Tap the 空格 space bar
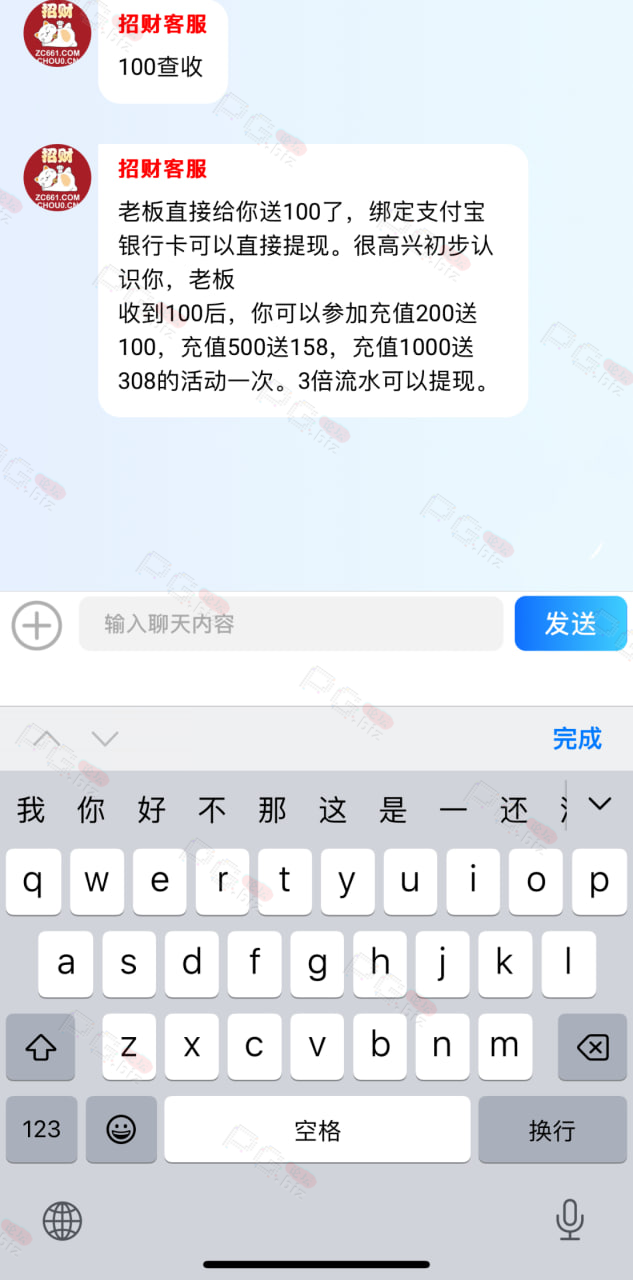 pos(317,1129)
